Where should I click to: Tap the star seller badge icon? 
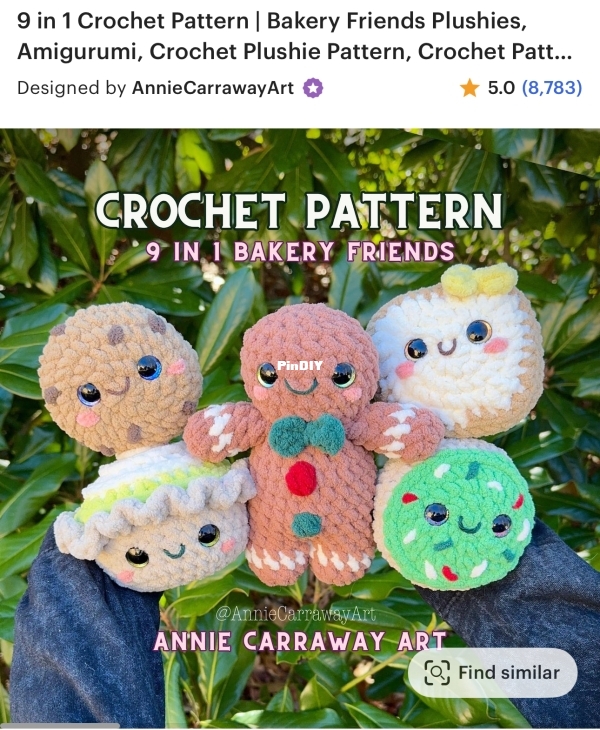[313, 88]
